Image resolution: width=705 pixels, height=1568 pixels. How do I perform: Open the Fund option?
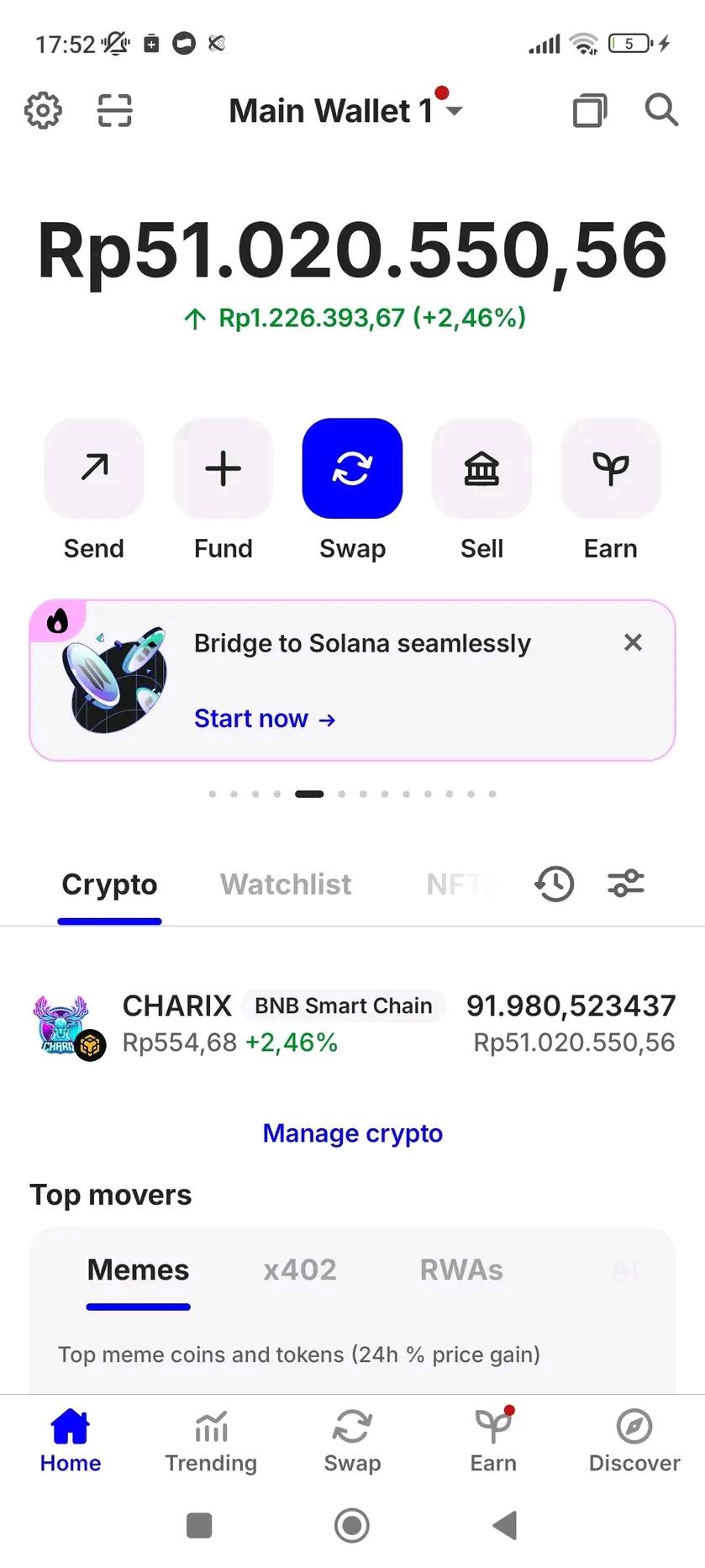pyautogui.click(x=224, y=468)
